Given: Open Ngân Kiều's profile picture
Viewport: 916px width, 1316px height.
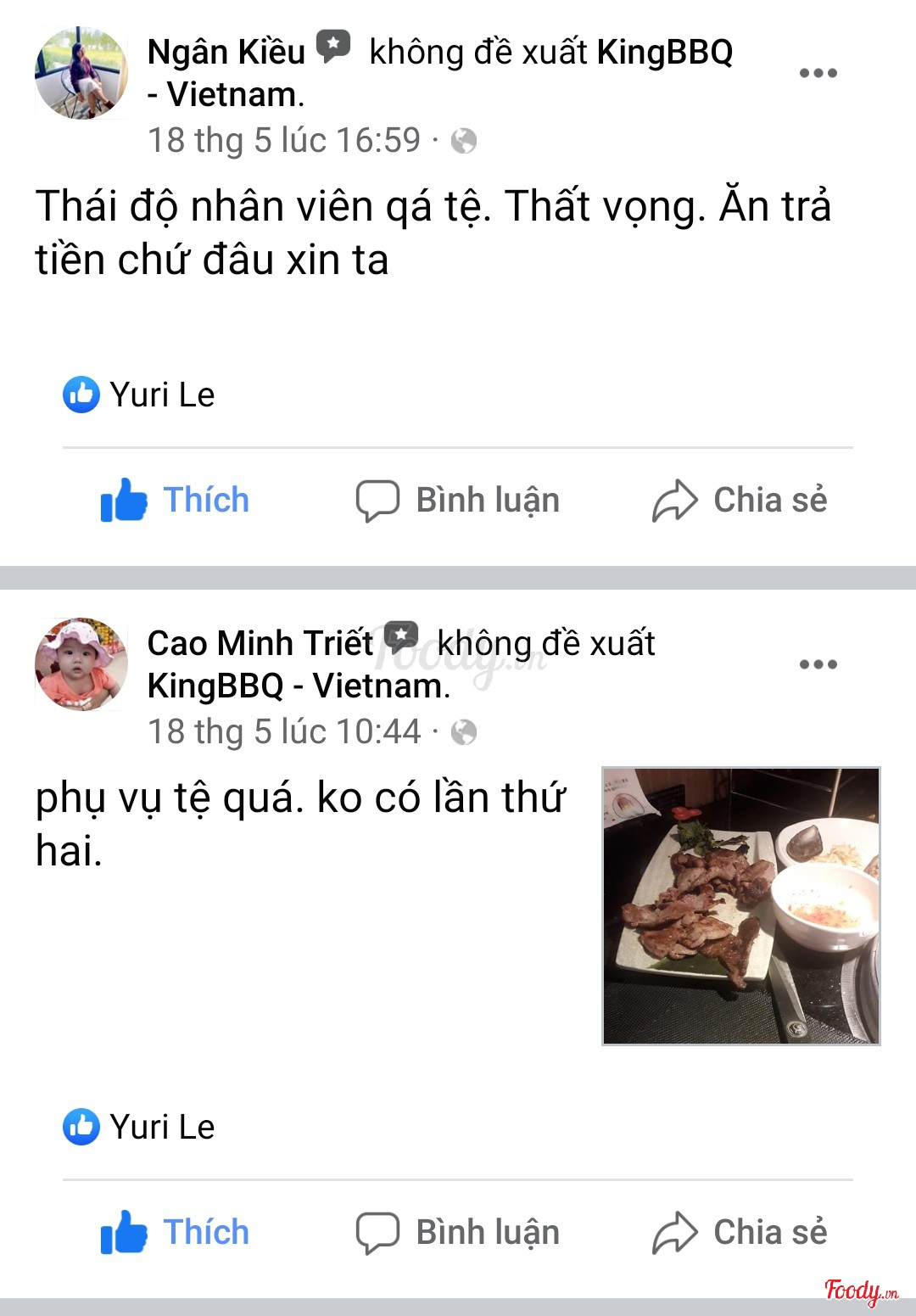Looking at the screenshot, I should point(81,73).
